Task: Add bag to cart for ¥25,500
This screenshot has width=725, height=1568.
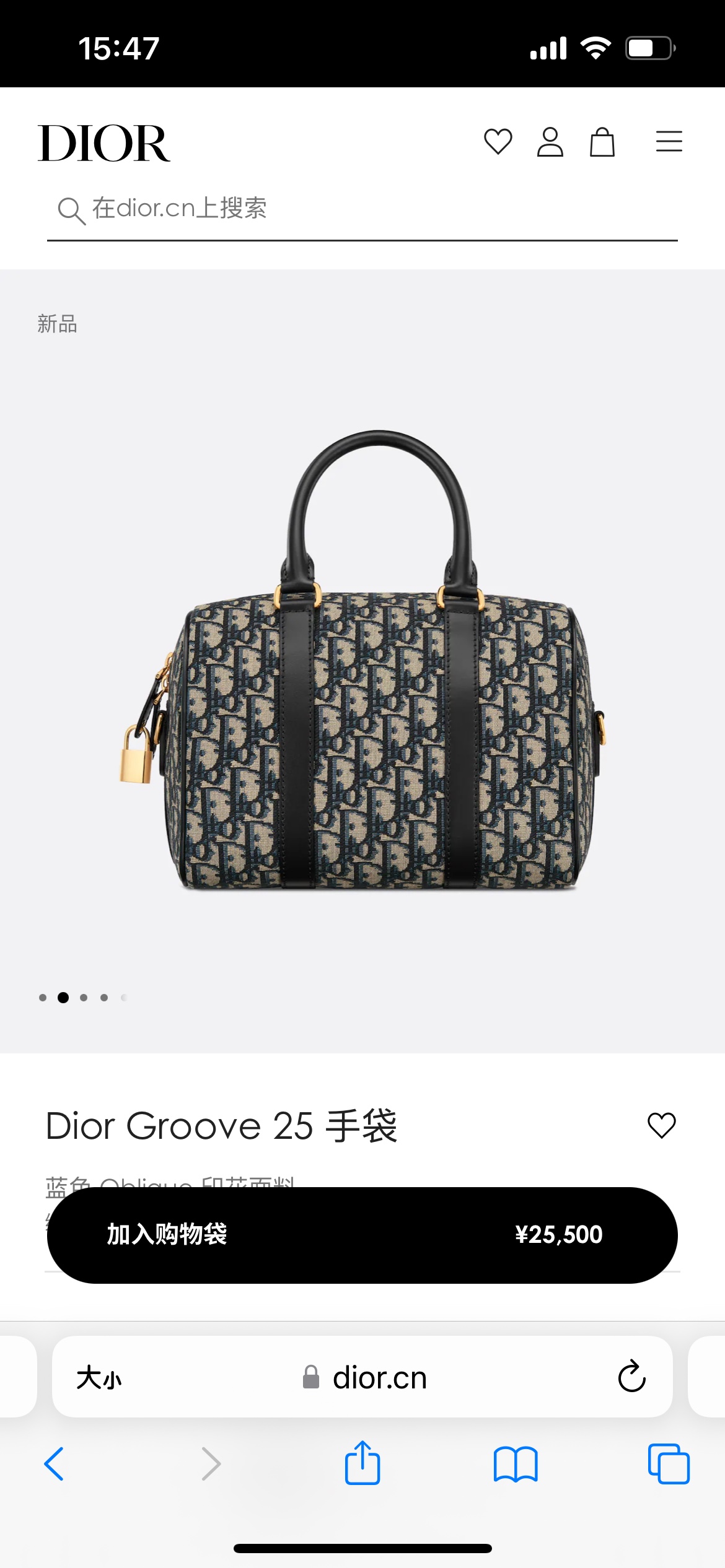Action: 362,1235
